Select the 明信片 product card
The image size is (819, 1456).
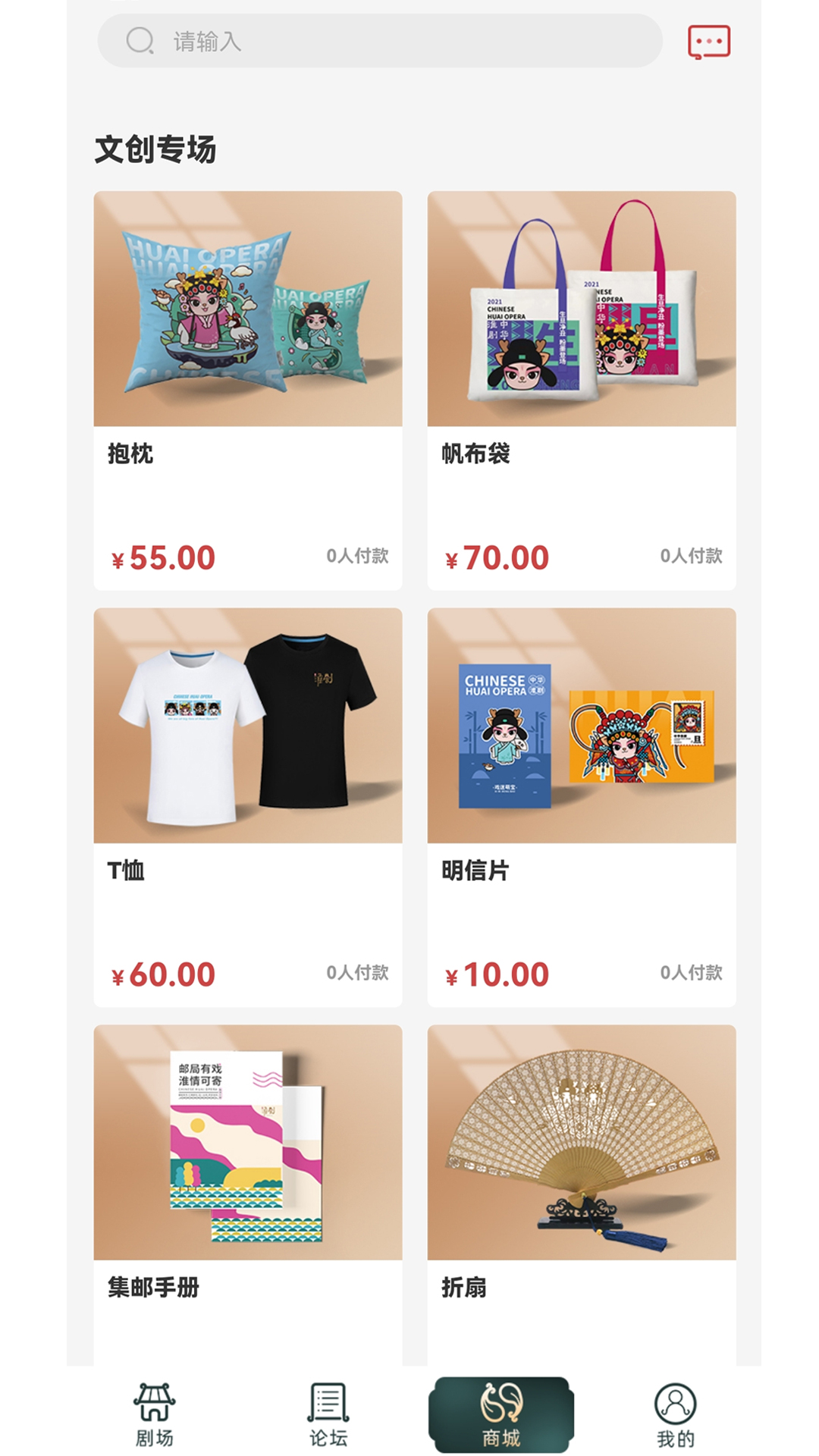tap(581, 807)
